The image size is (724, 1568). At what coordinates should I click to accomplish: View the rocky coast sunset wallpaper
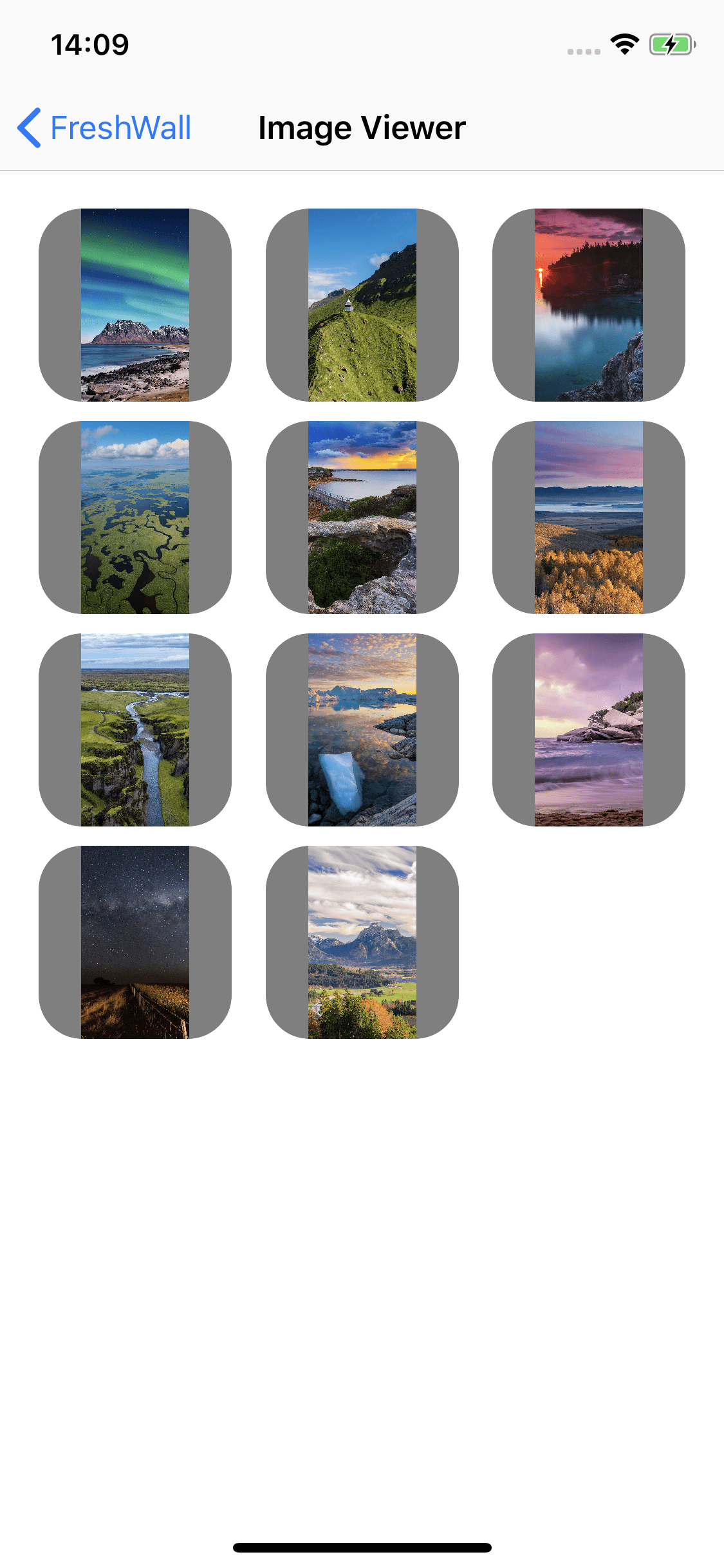pos(362,517)
